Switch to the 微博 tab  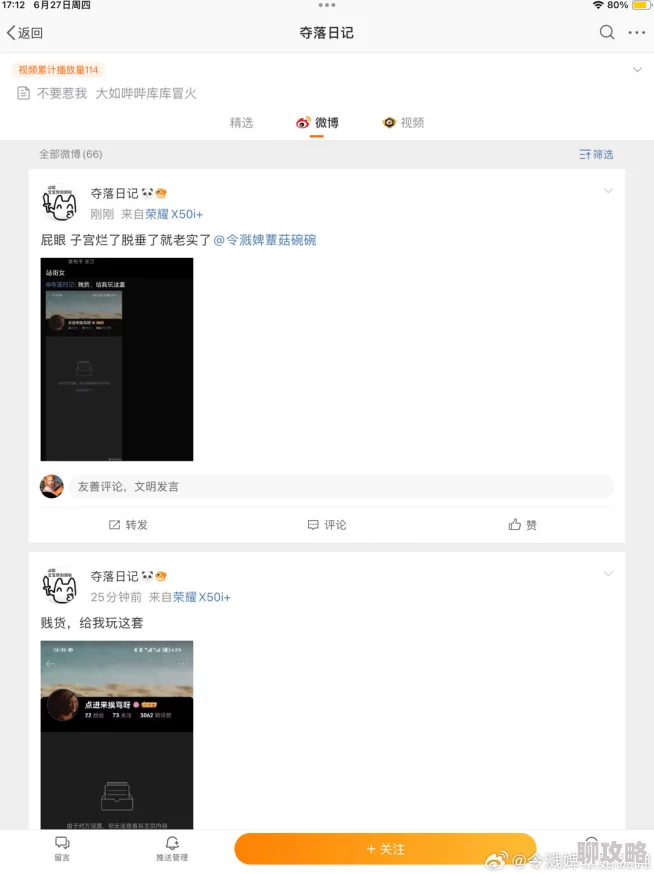pyautogui.click(x=317, y=123)
